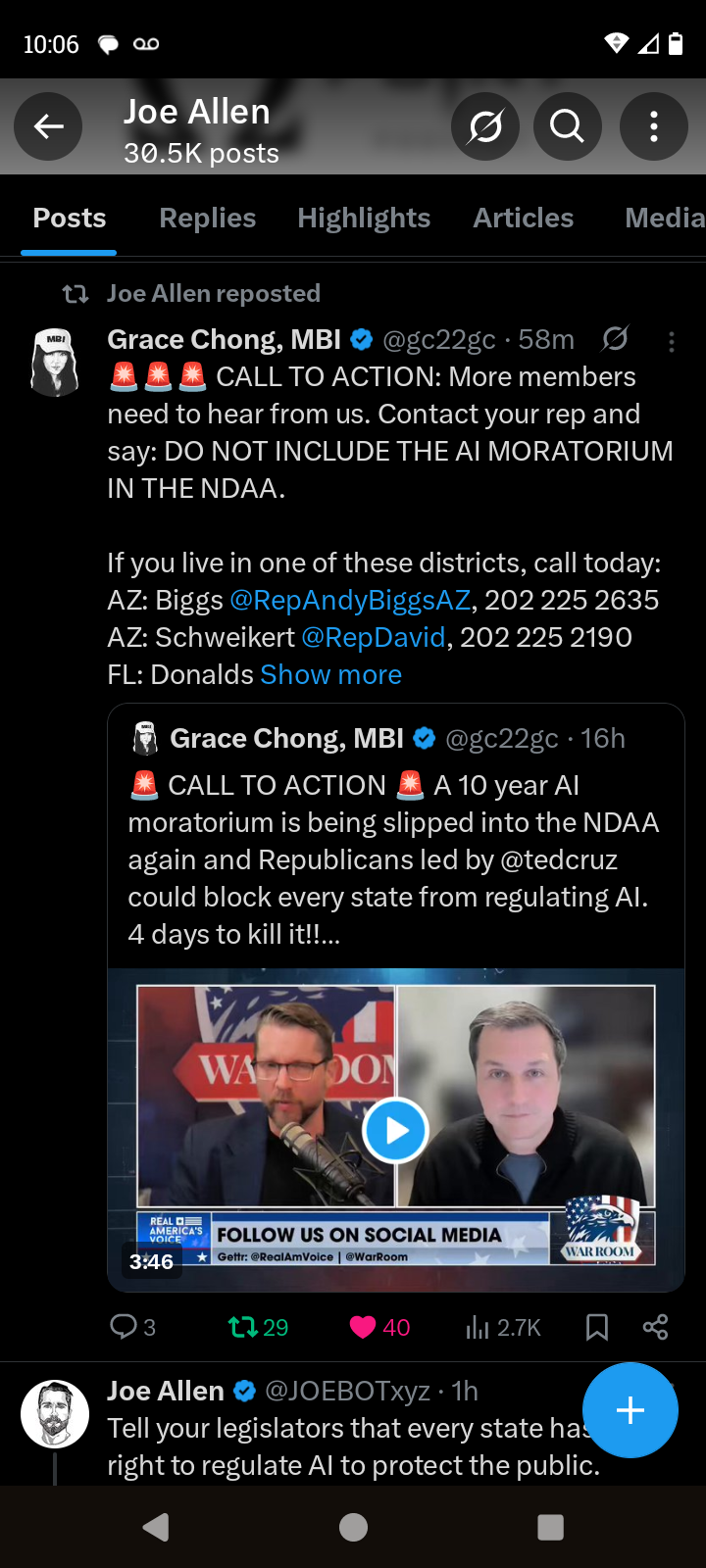Switch to the Media tab
The width and height of the screenshot is (706, 1568).
pos(664,218)
